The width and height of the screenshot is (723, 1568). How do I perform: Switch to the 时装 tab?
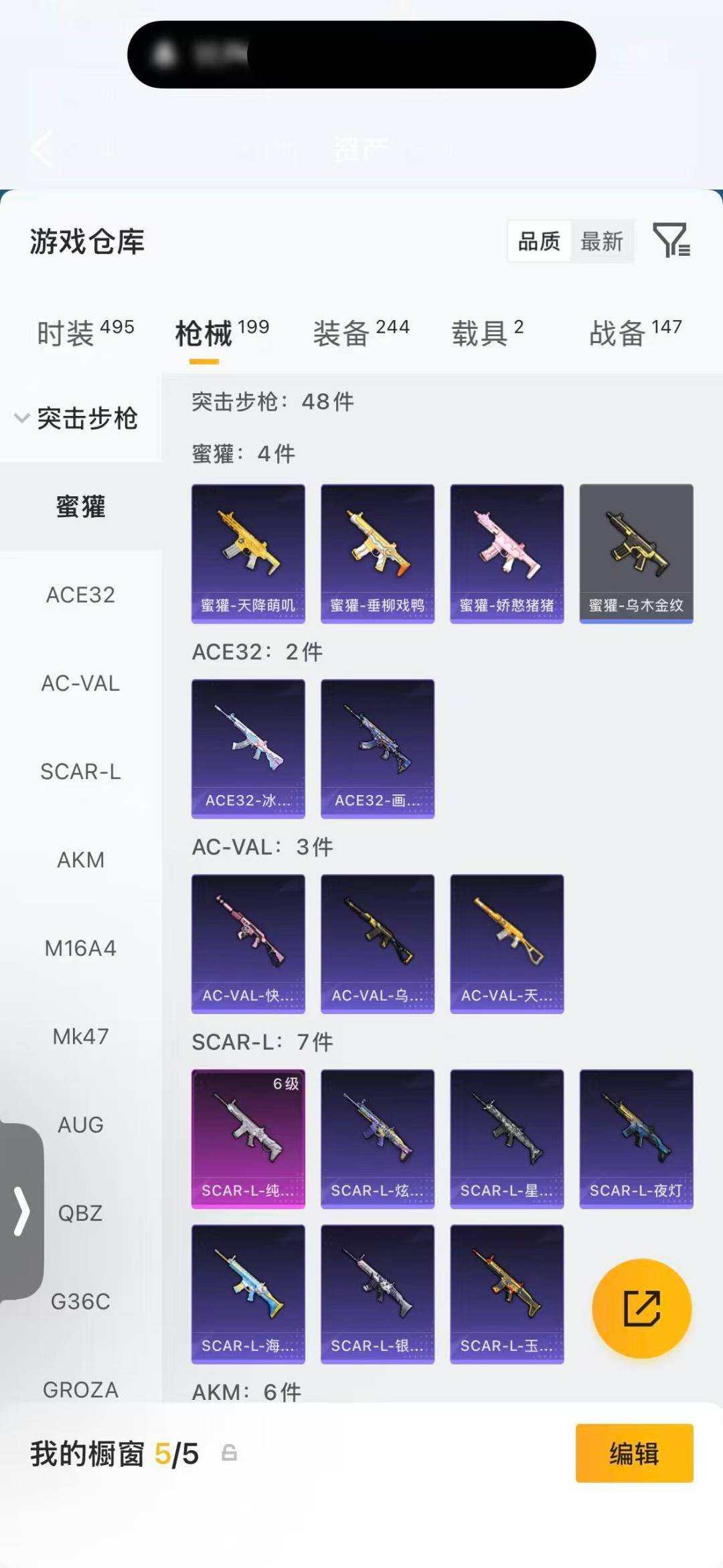[86, 332]
